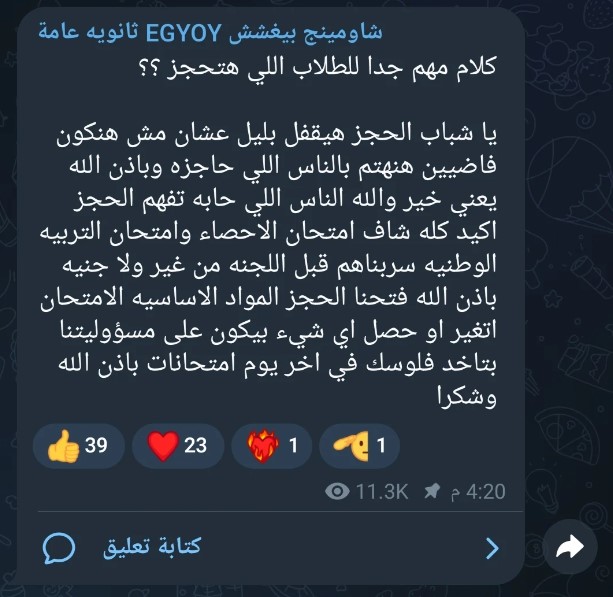Image resolution: width=613 pixels, height=597 pixels.
Task: Forward this post with the share arrow
Action: tap(568, 546)
